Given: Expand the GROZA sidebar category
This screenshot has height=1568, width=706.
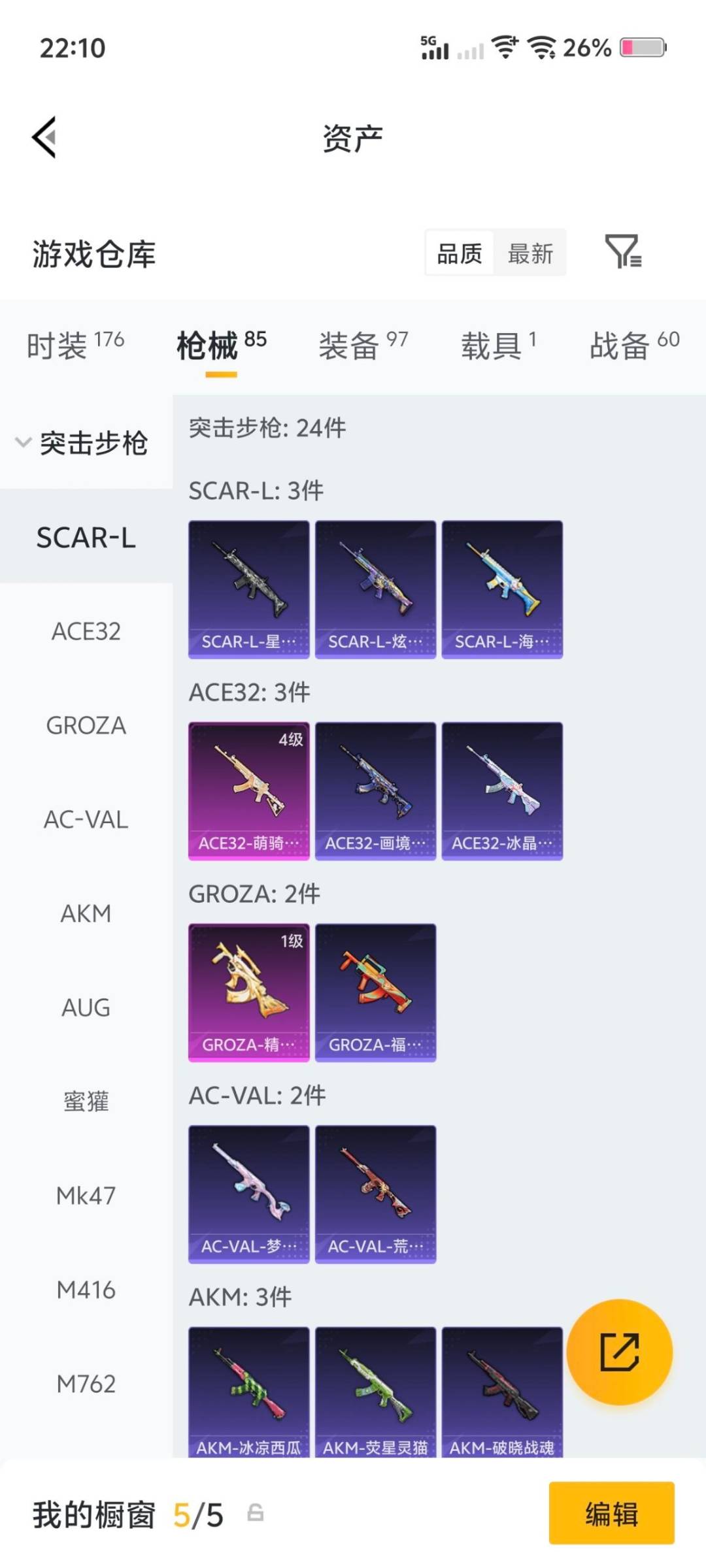Looking at the screenshot, I should pos(86,725).
